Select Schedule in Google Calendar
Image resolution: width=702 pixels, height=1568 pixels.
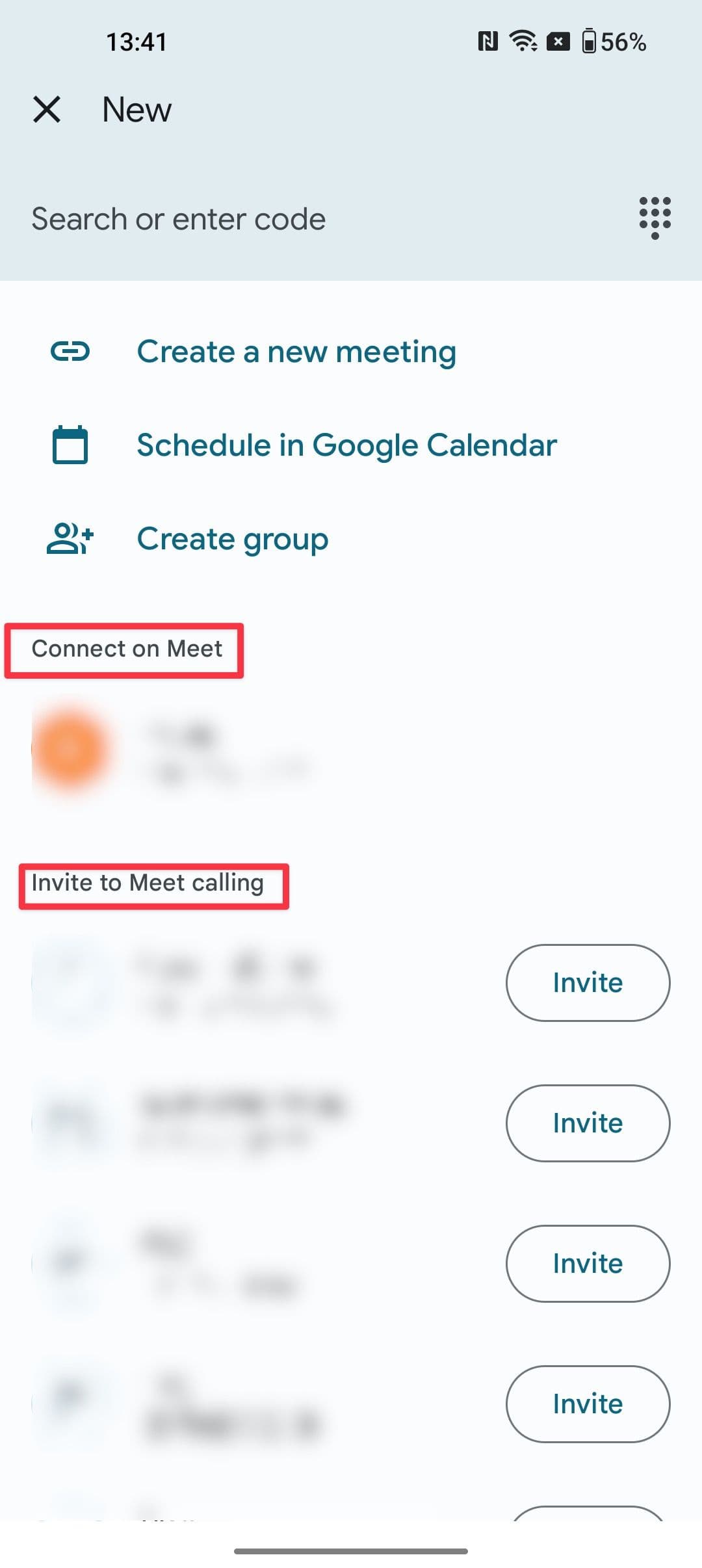(x=346, y=445)
